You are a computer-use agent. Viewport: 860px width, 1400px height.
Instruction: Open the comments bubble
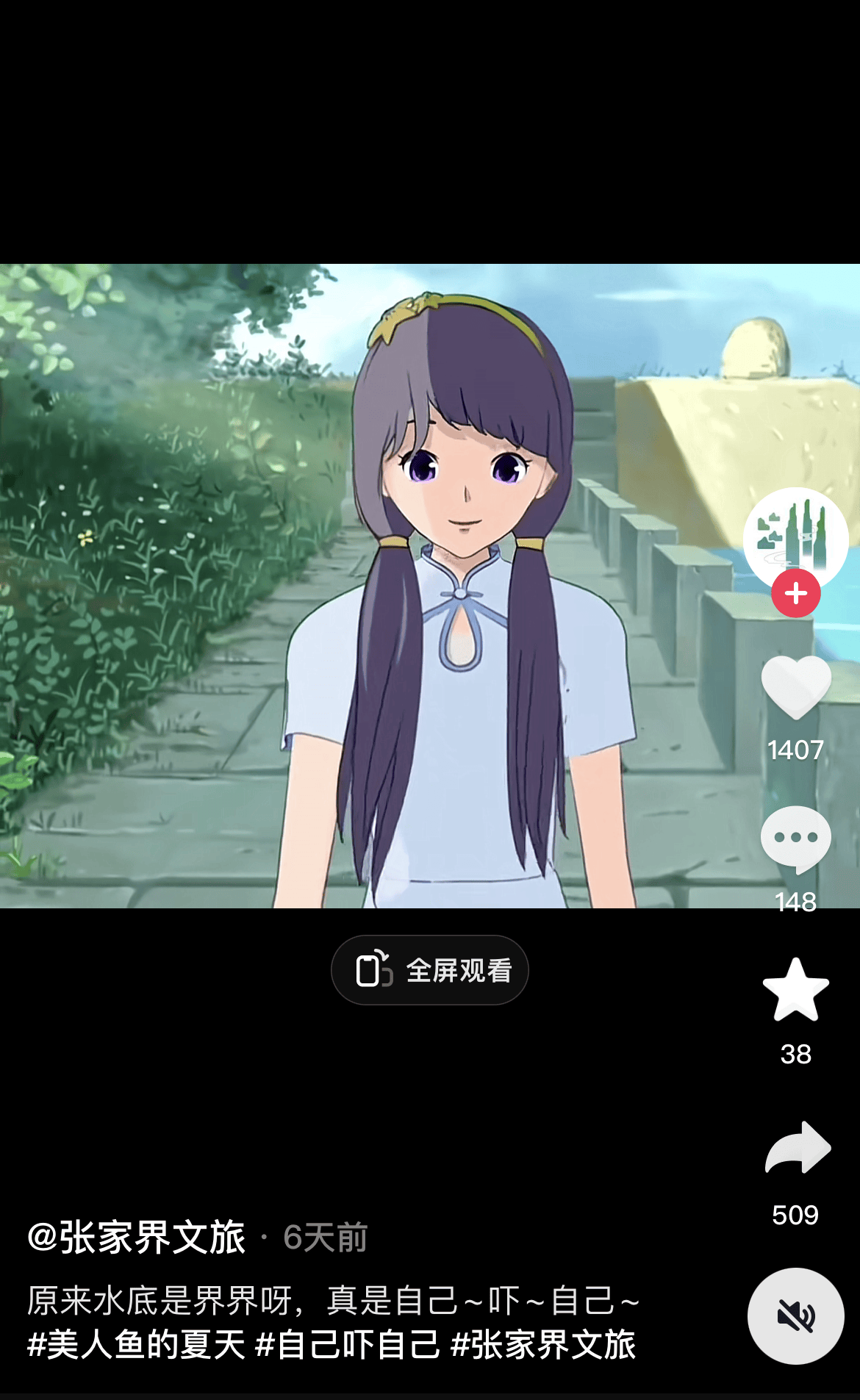pos(795,840)
